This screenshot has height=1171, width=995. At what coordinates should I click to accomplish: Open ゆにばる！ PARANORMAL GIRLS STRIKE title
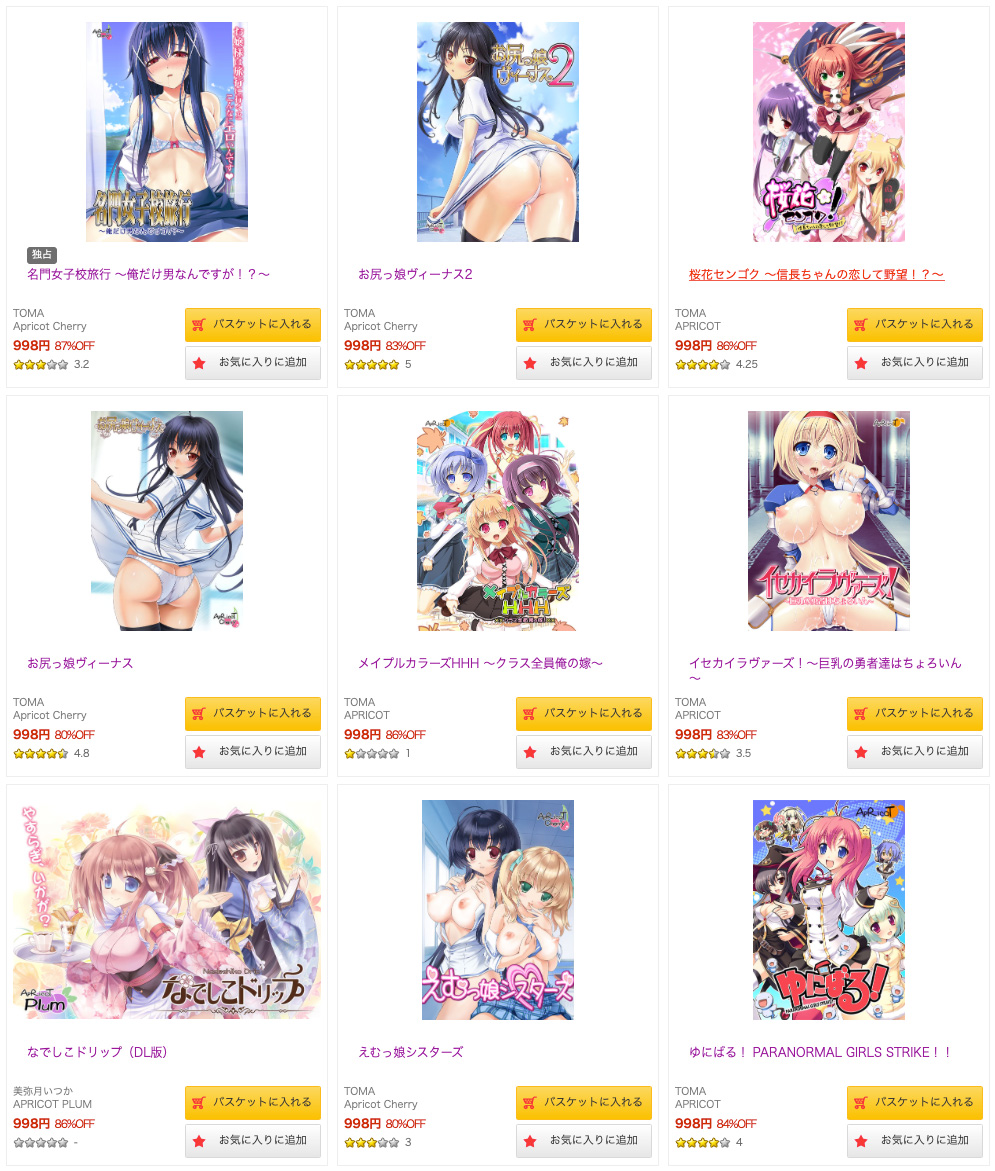tap(820, 1052)
